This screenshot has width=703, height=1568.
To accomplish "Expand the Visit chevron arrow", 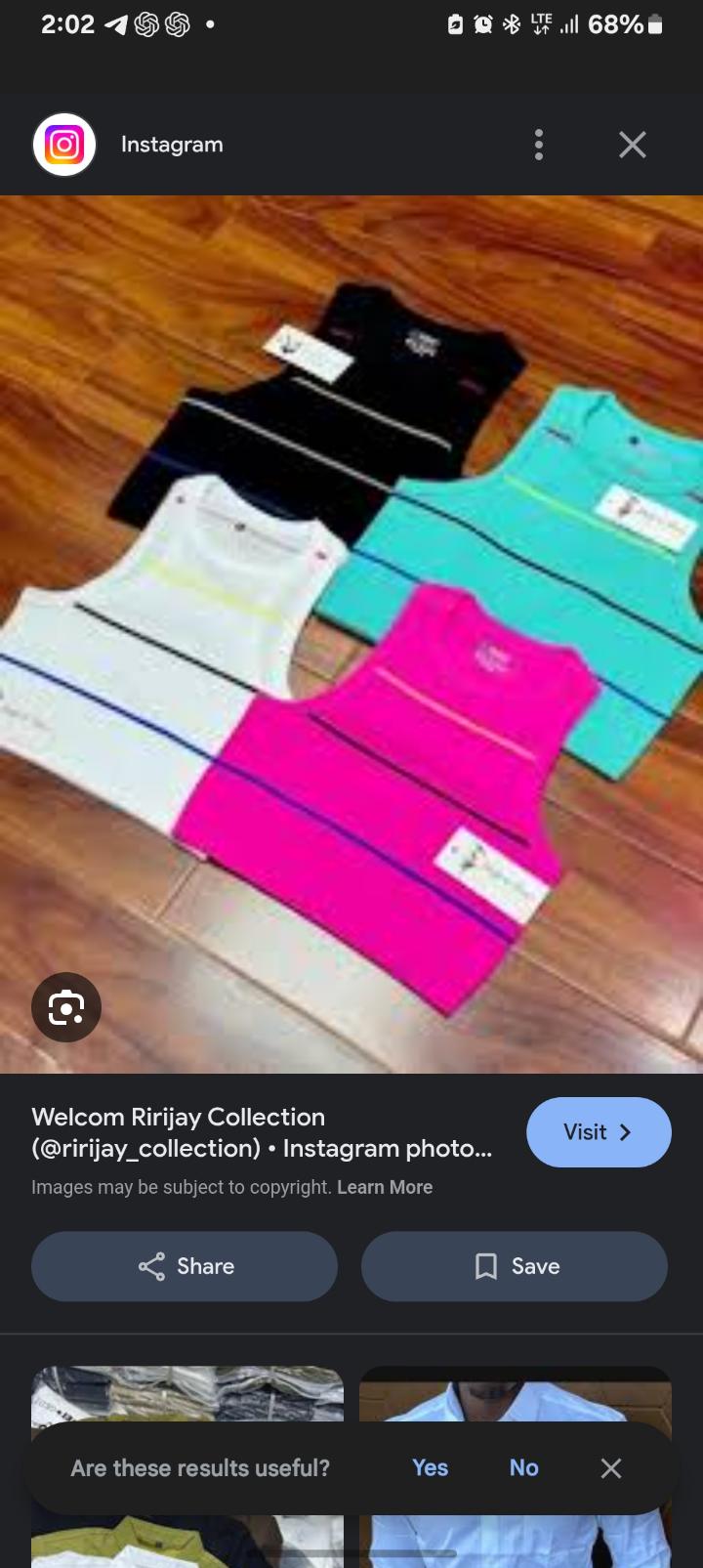I will 625,1132.
